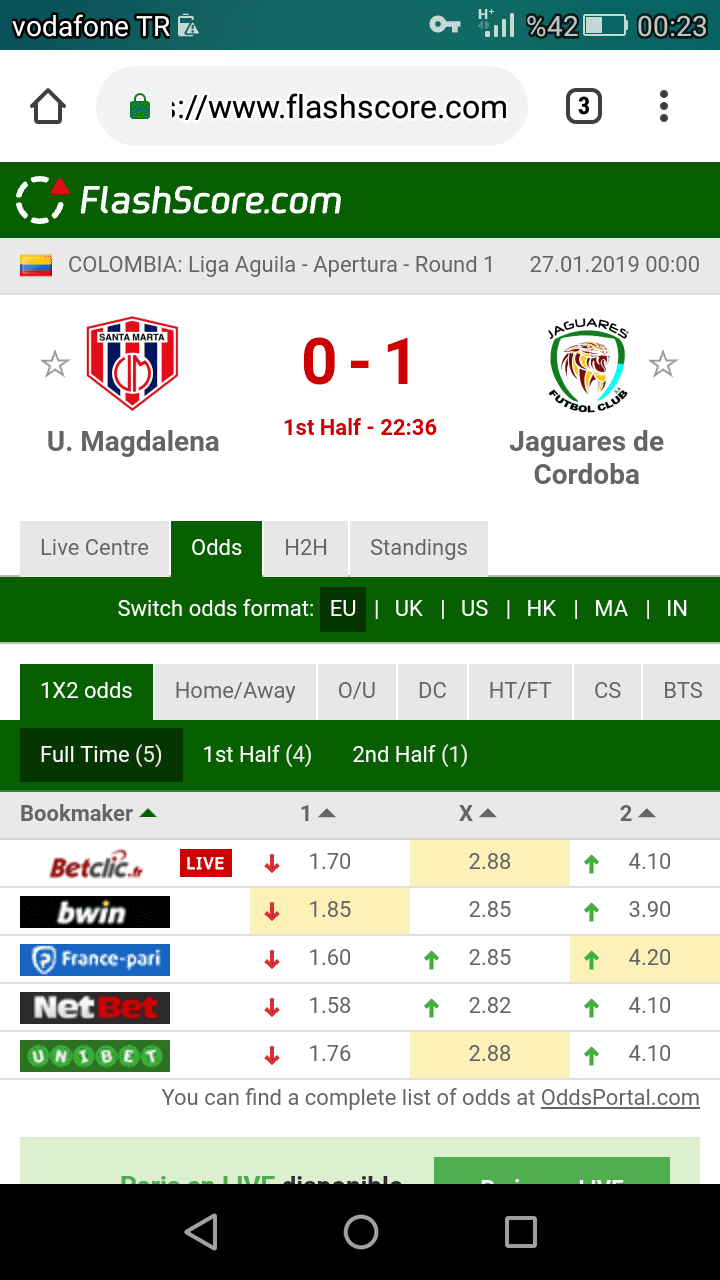Open the tab switcher showing 3
The height and width of the screenshot is (1280, 720).
pyautogui.click(x=584, y=106)
